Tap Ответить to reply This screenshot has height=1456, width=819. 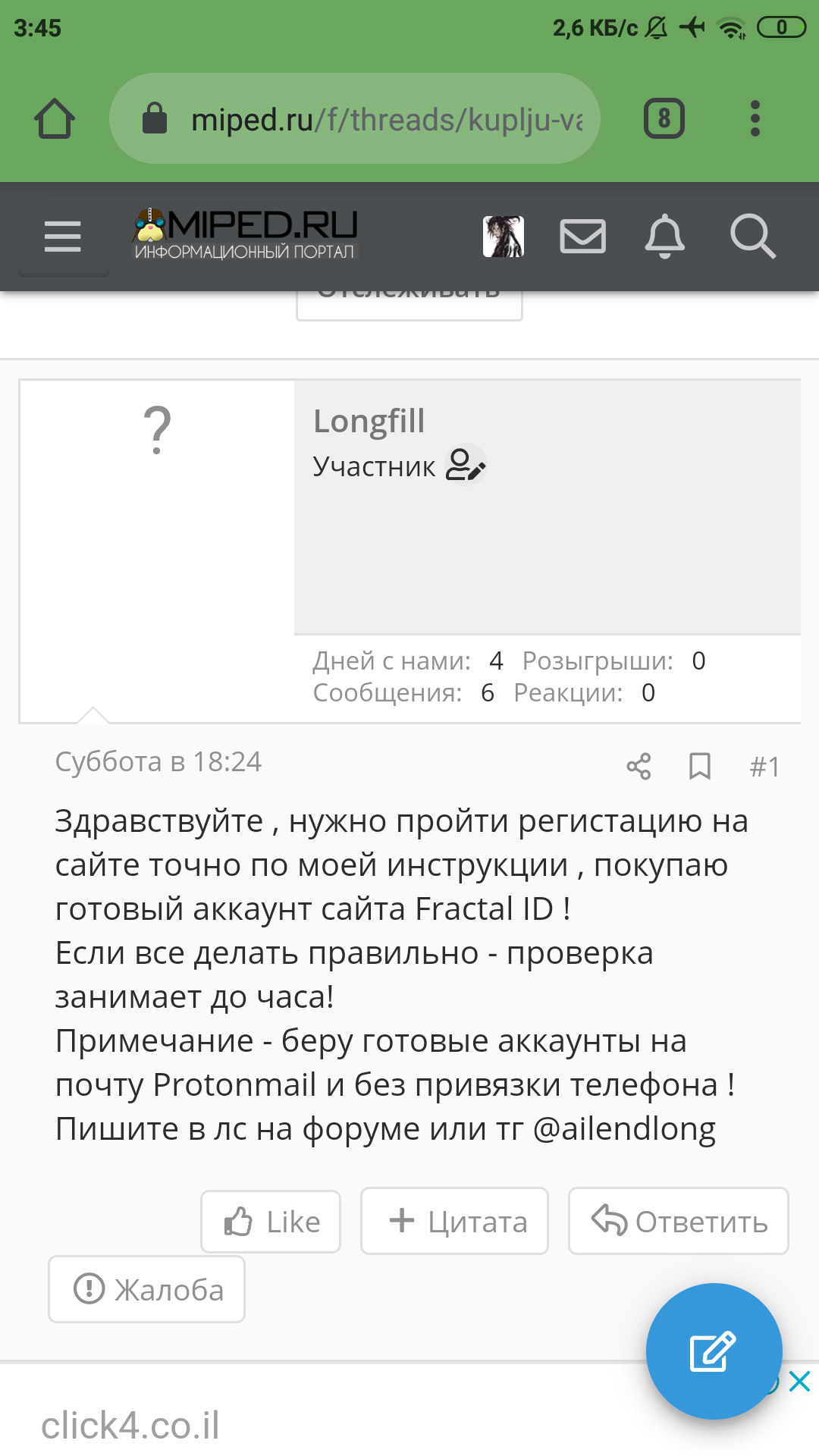pos(679,1221)
